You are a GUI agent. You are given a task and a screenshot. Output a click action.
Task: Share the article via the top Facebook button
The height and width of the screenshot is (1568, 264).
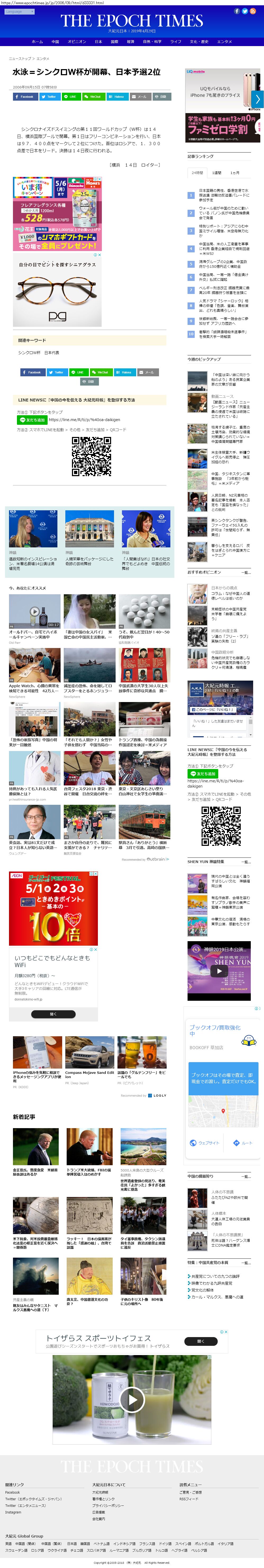coord(25,97)
